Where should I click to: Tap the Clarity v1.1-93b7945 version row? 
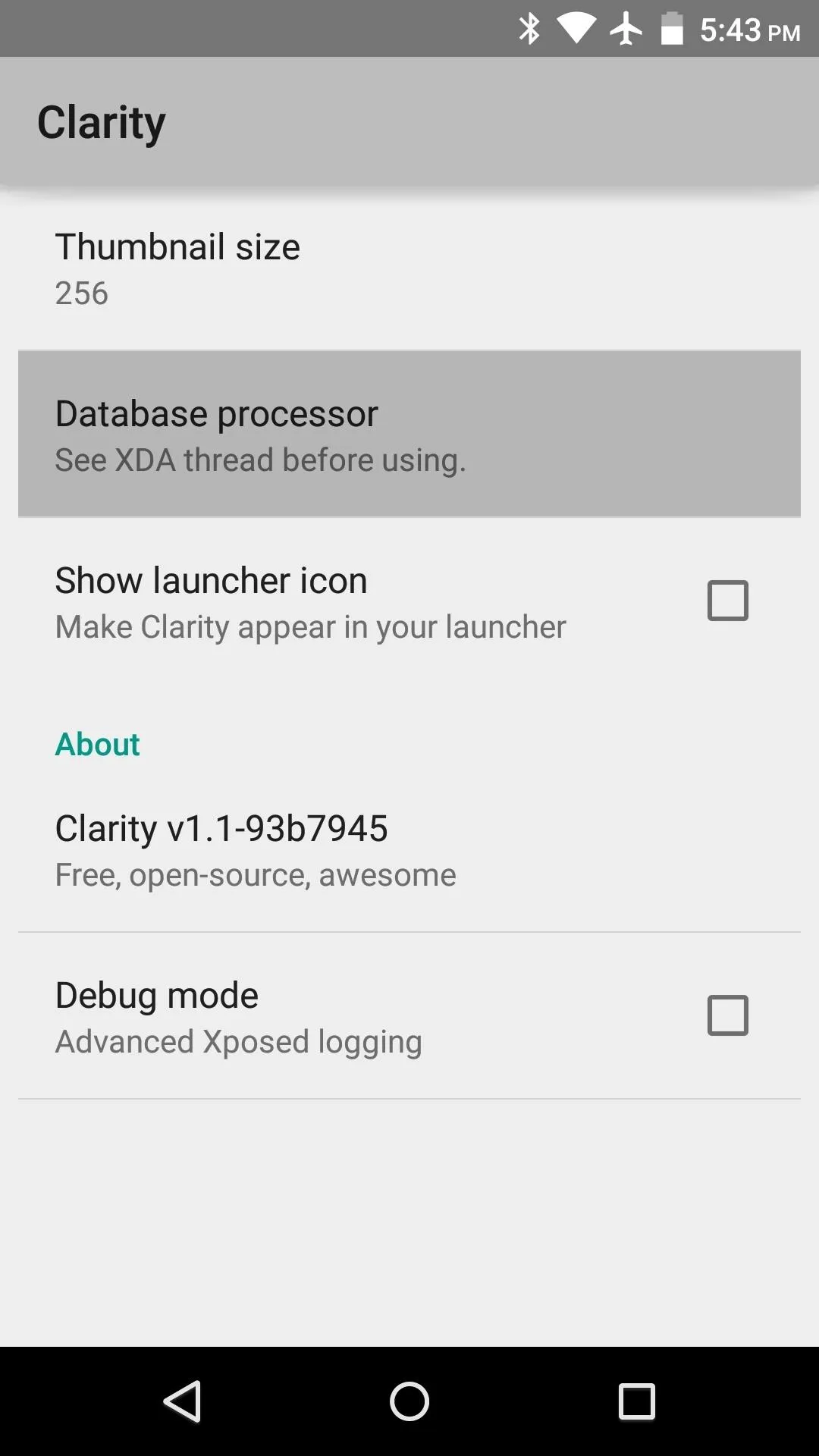click(409, 849)
